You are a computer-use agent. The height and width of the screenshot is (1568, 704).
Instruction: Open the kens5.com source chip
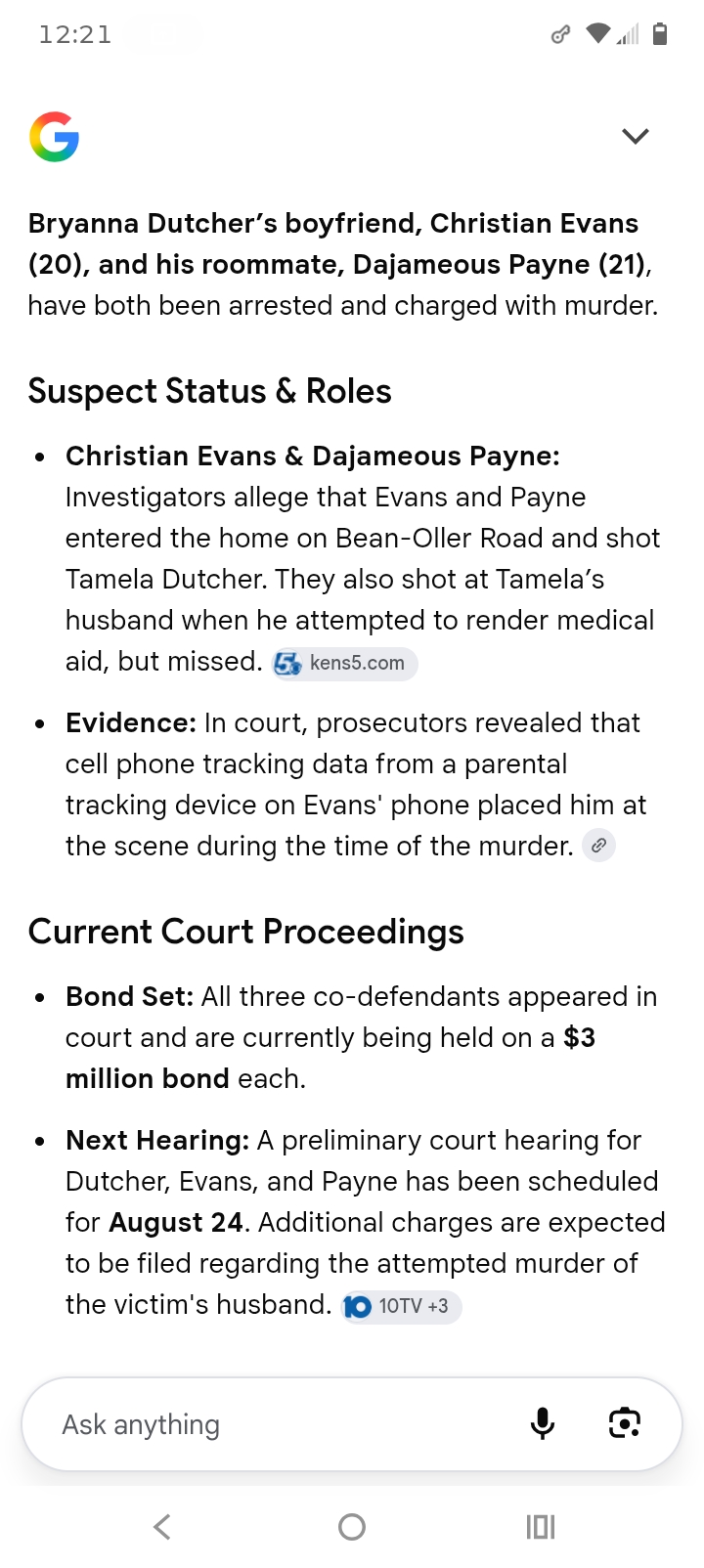point(344,664)
